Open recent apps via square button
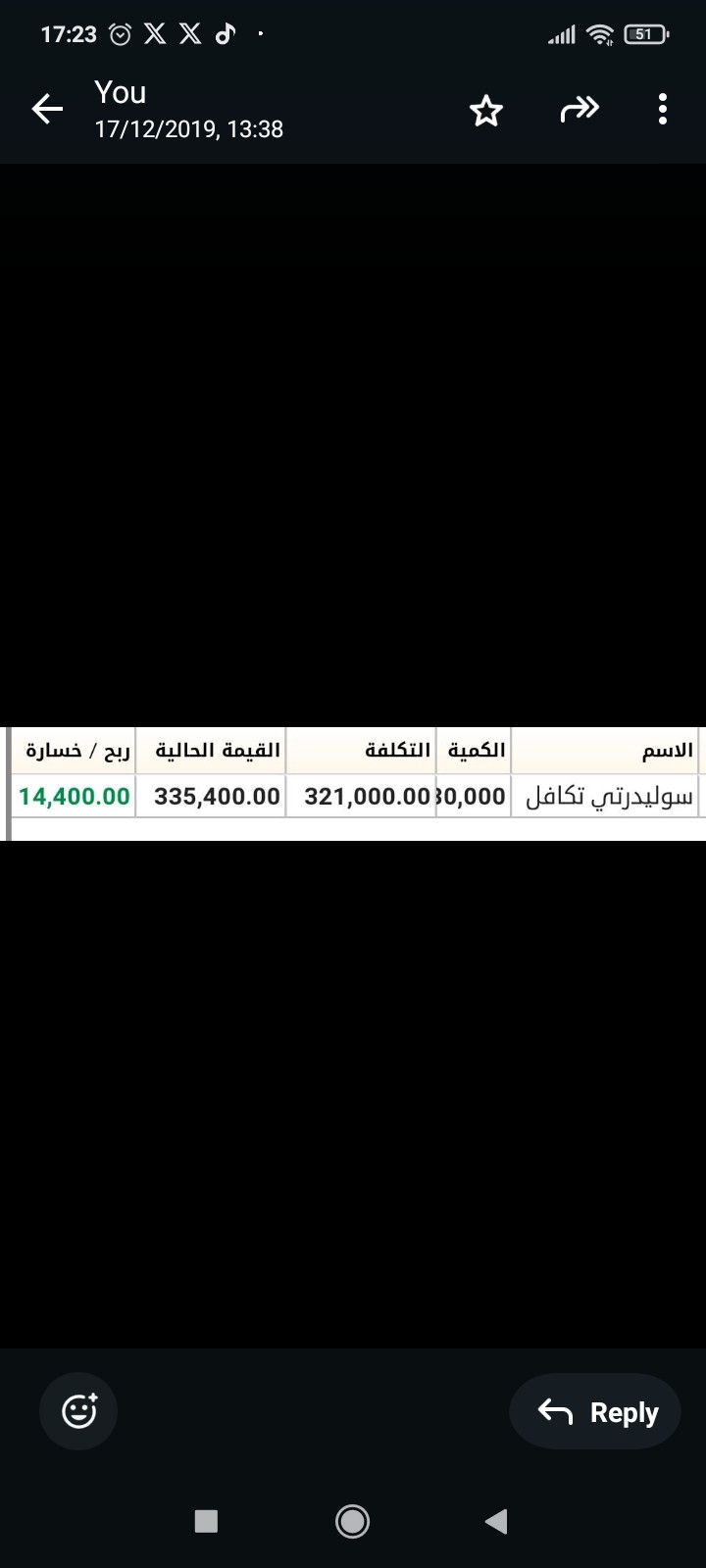 pyautogui.click(x=206, y=1521)
